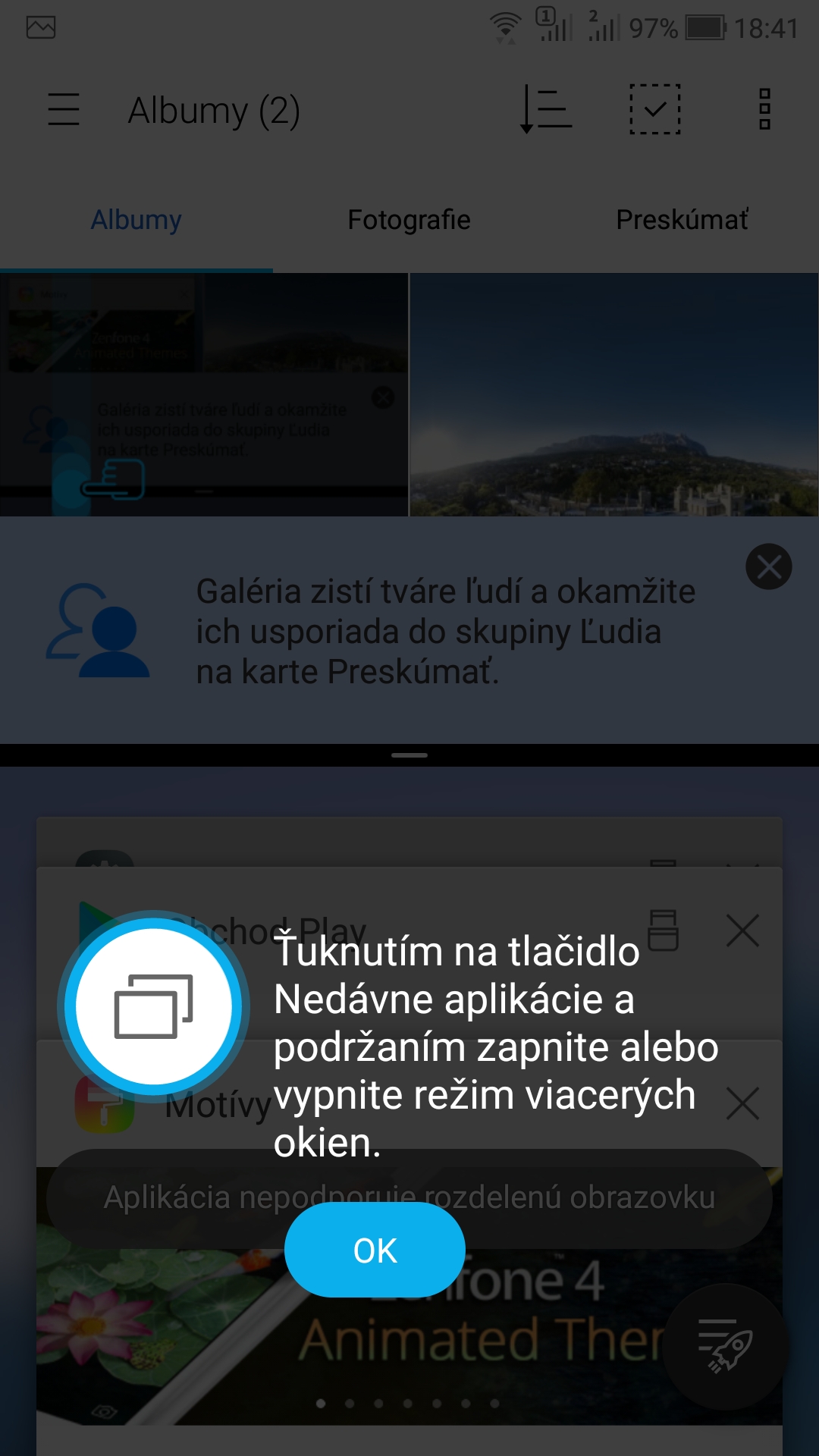
Task: Confirm the multi-window tip with OK
Action: 375,1250
